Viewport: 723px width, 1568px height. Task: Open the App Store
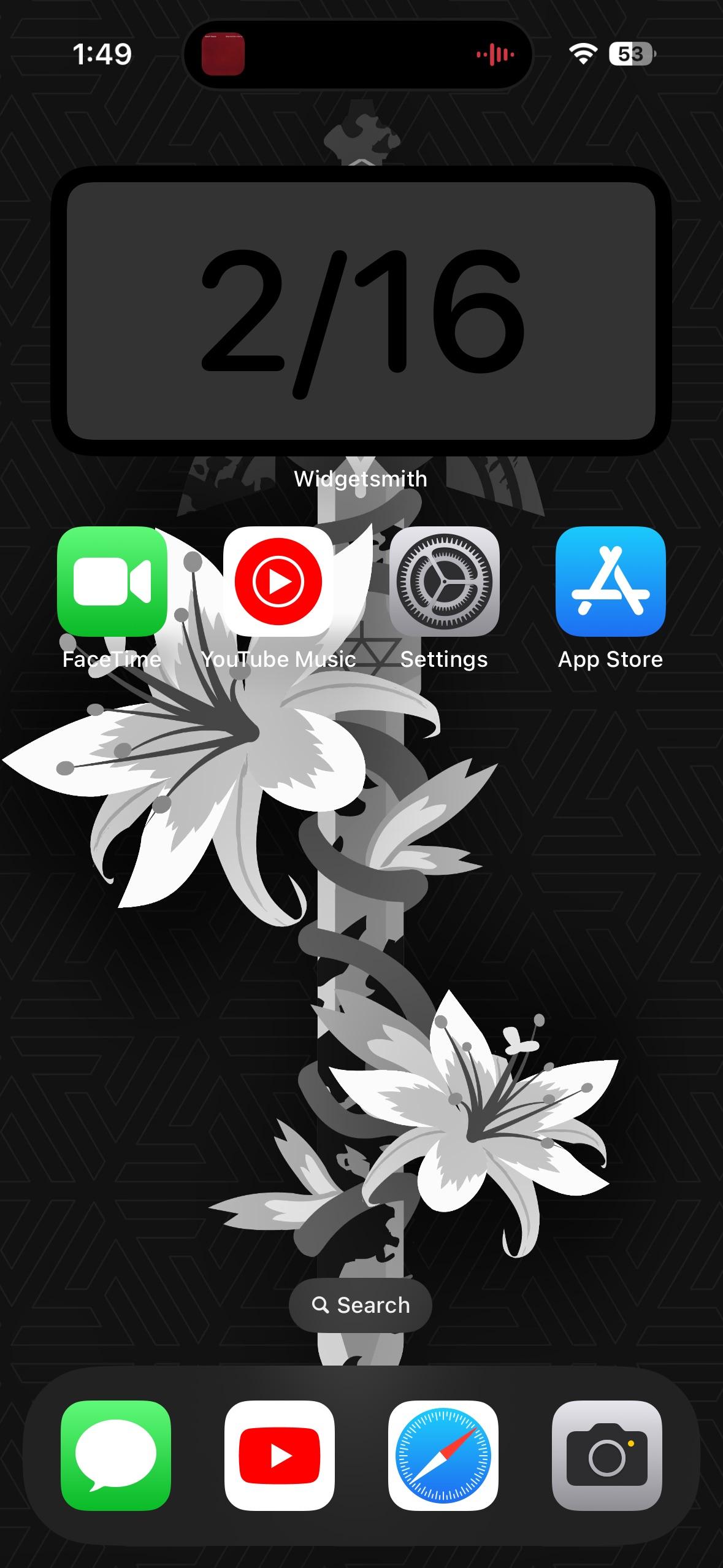click(610, 581)
